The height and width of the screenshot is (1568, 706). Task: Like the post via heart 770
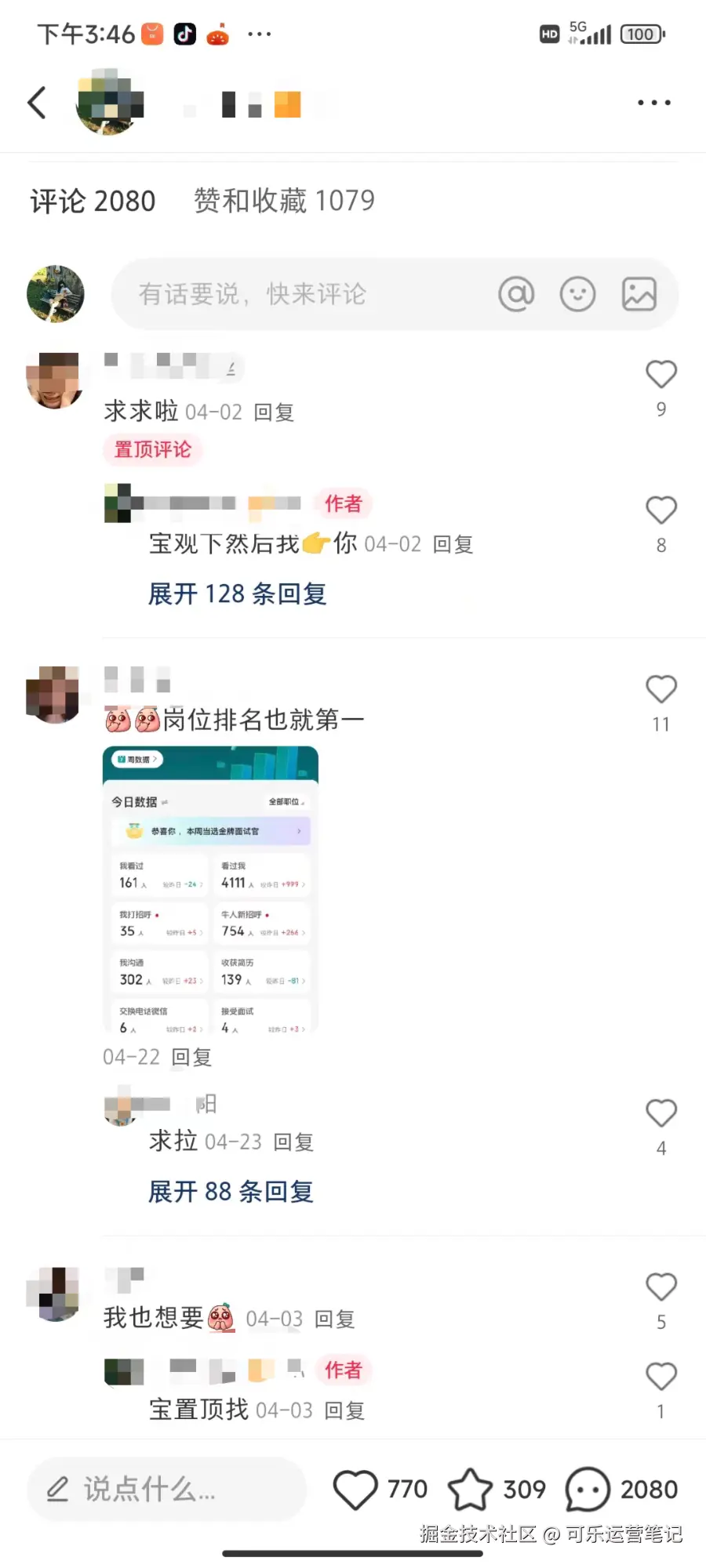[x=356, y=1489]
